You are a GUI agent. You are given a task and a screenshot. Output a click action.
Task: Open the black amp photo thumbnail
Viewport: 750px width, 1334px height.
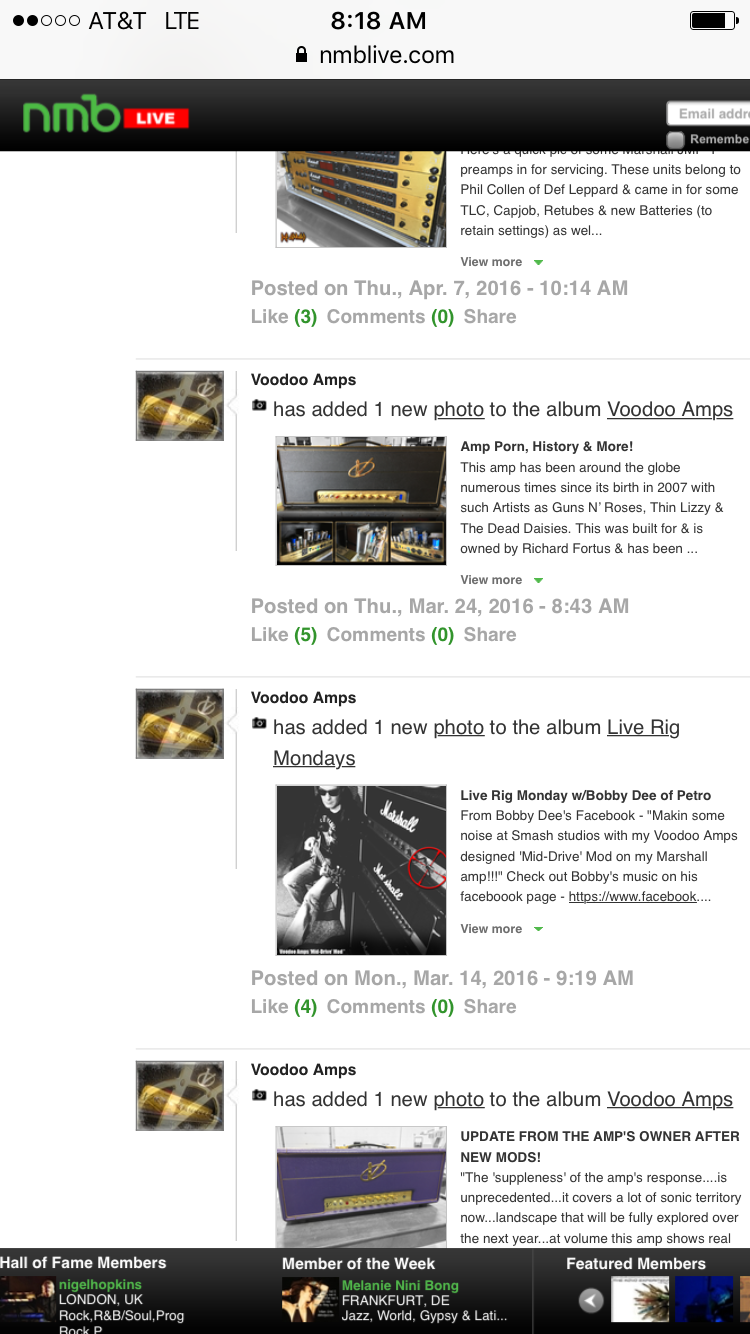(x=361, y=500)
